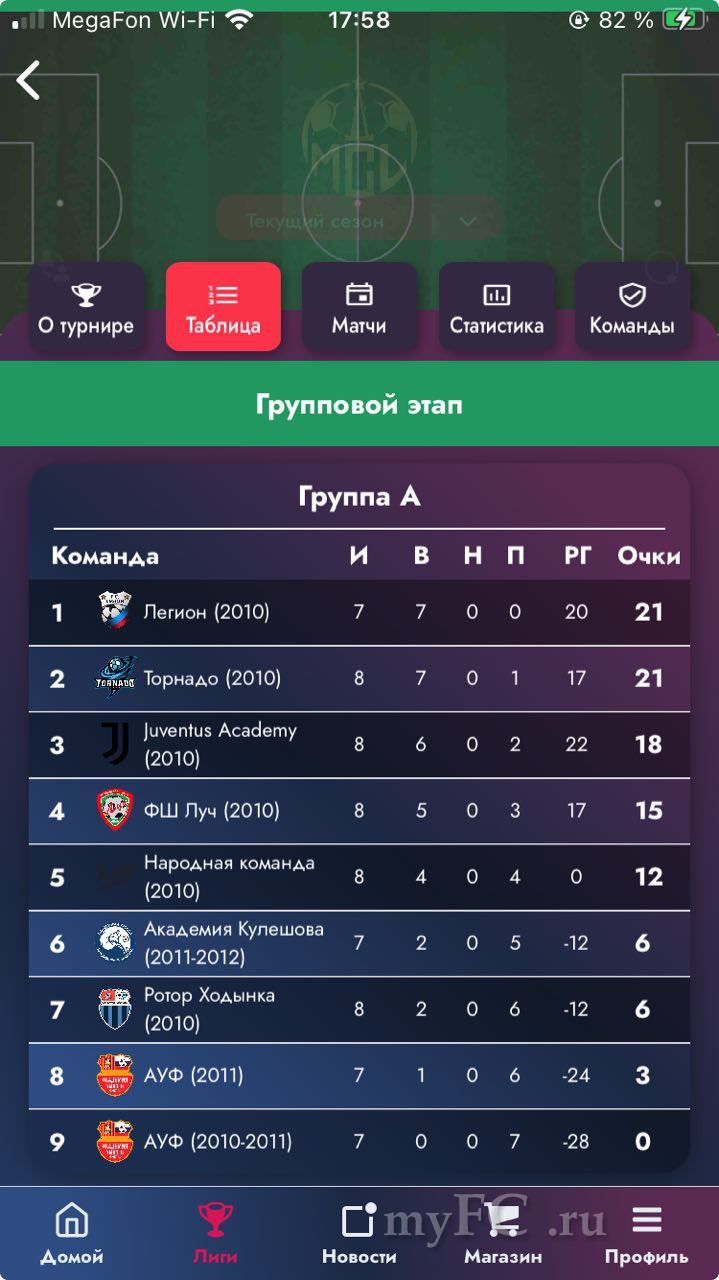
Task: Go back using the top-left arrow
Action: tap(28, 80)
